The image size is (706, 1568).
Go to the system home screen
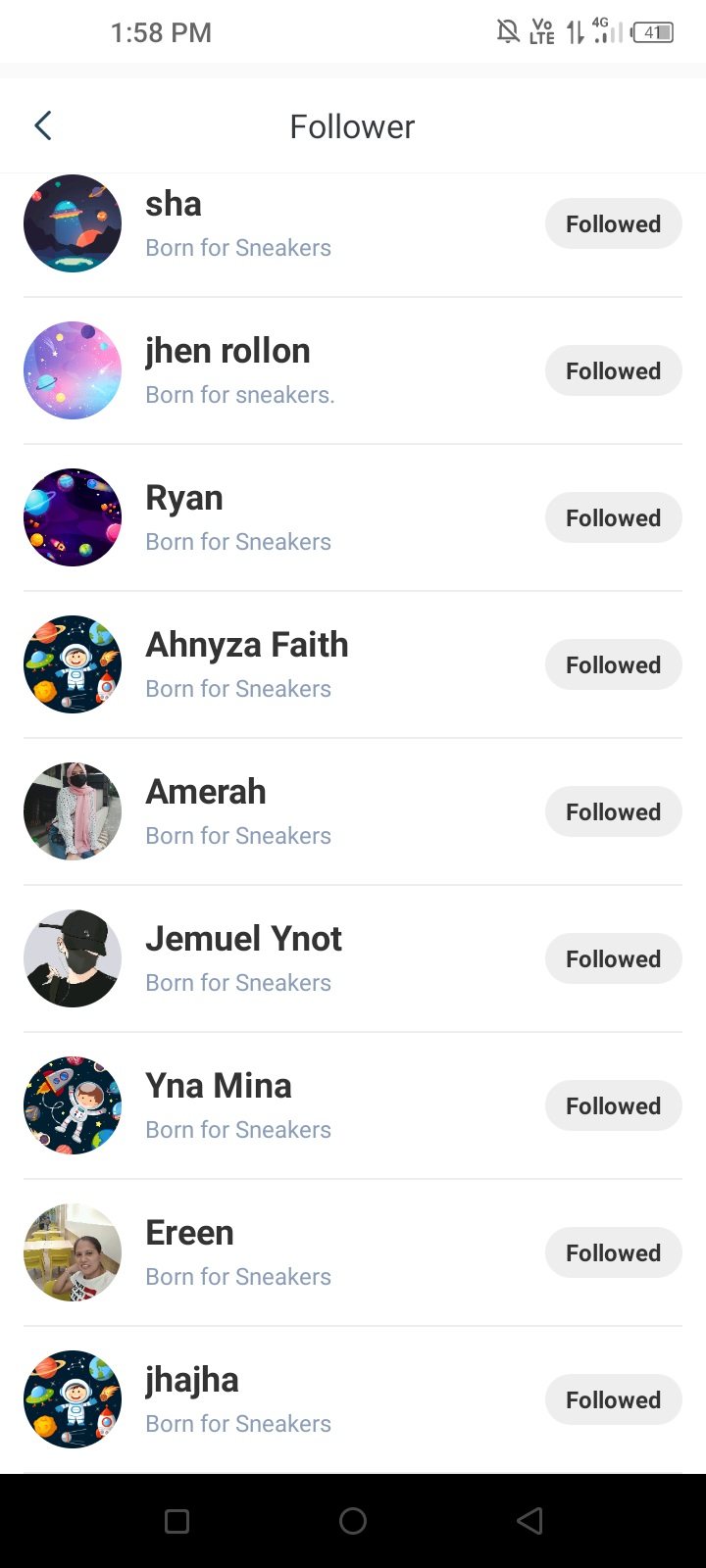click(x=353, y=1521)
